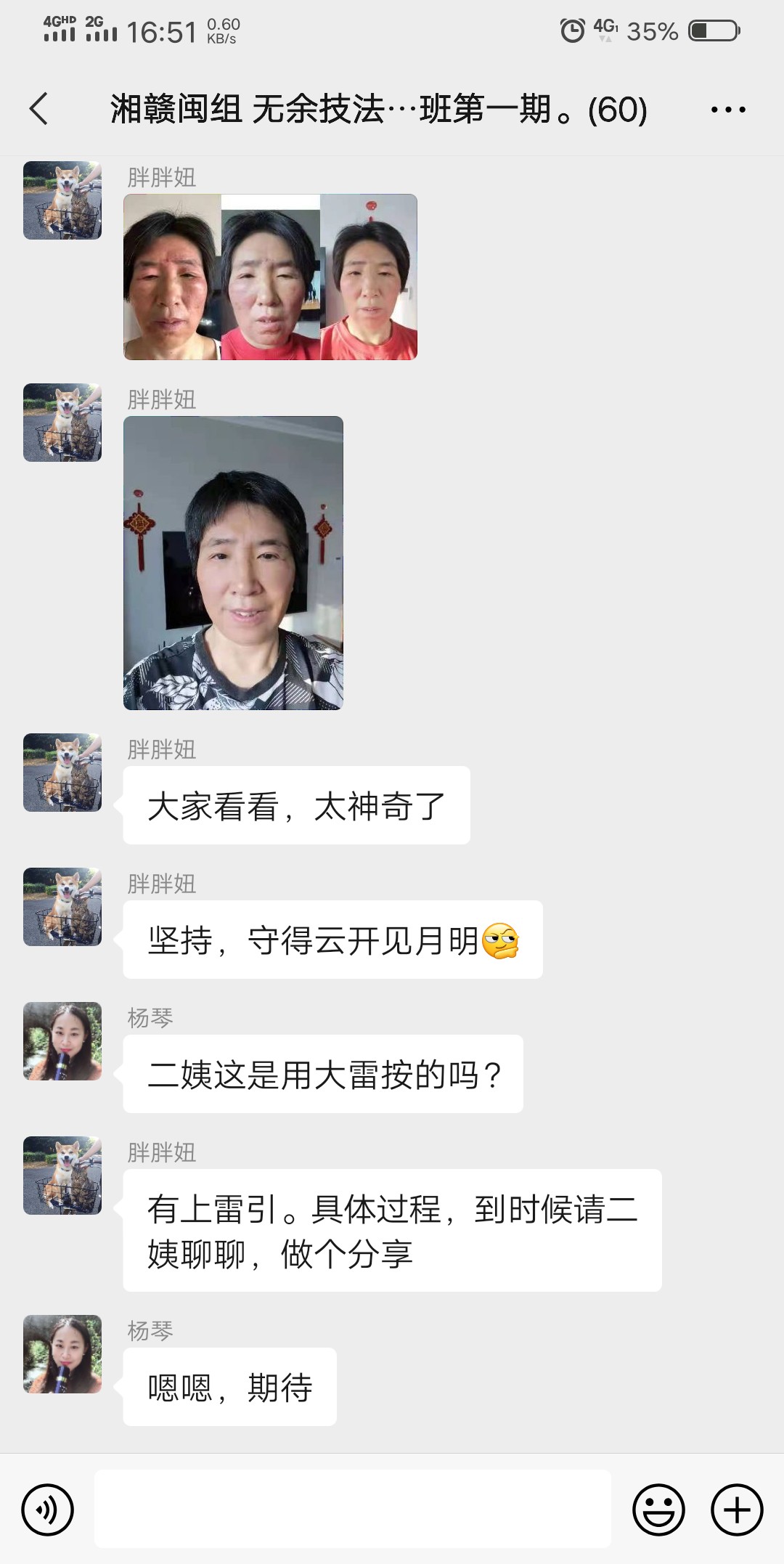The width and height of the screenshot is (784, 1564).
Task: Open 胖胖妞's avatar beside 大家看看，太神奇了
Action: coord(62,773)
